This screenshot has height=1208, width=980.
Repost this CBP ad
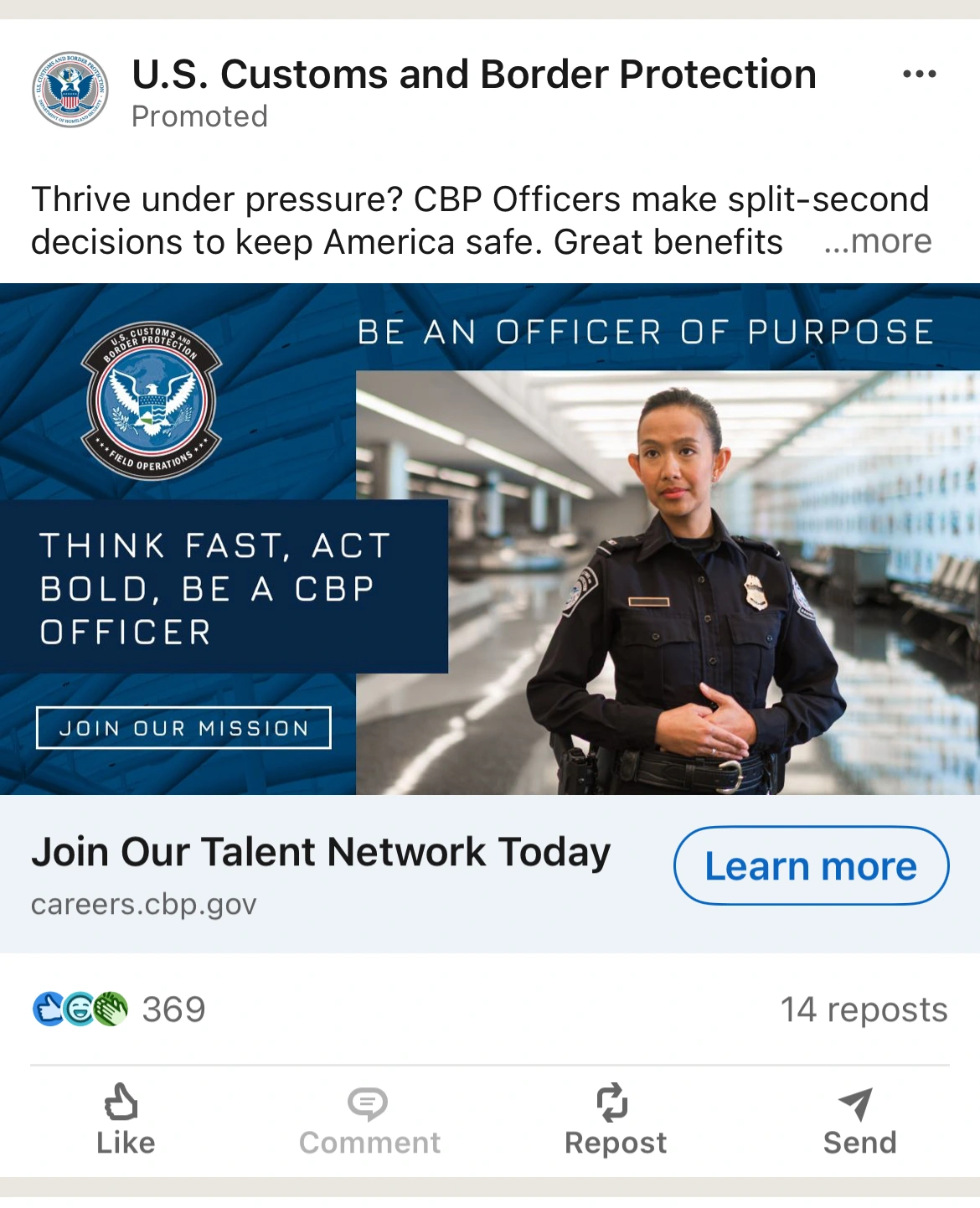615,1120
